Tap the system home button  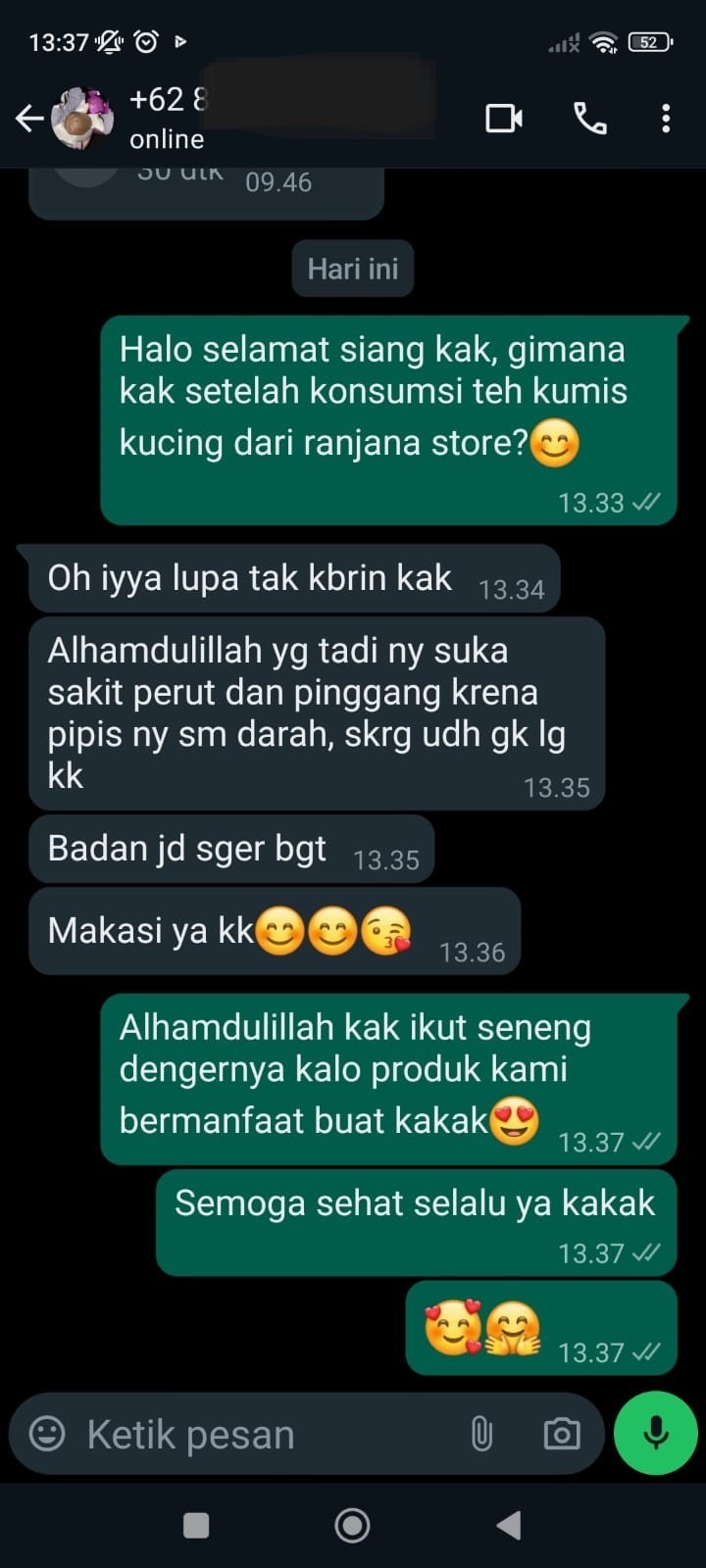pyautogui.click(x=352, y=1525)
